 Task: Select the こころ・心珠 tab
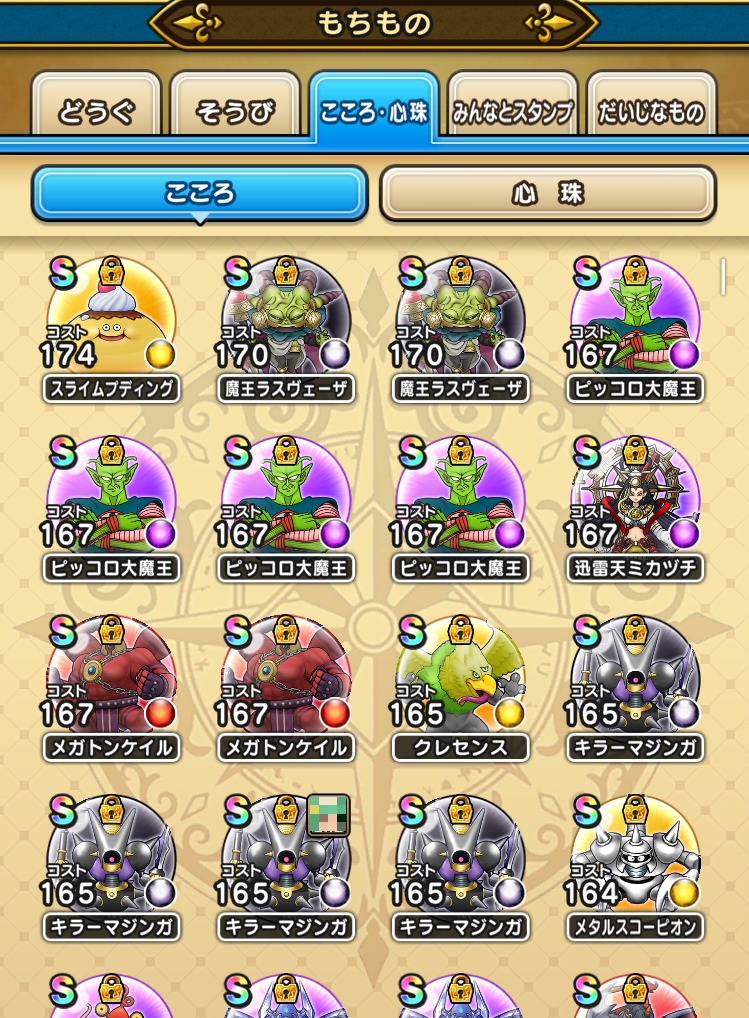click(x=374, y=110)
